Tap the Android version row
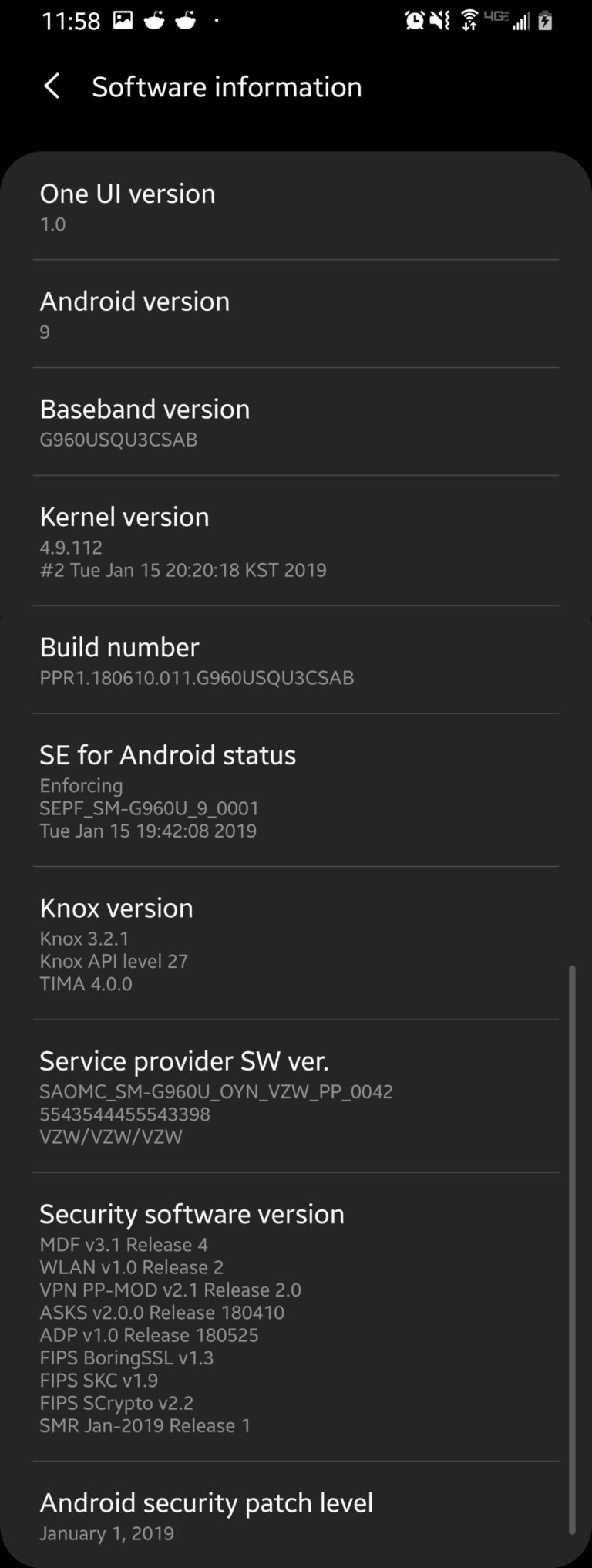Image resolution: width=592 pixels, height=1568 pixels. point(296,315)
